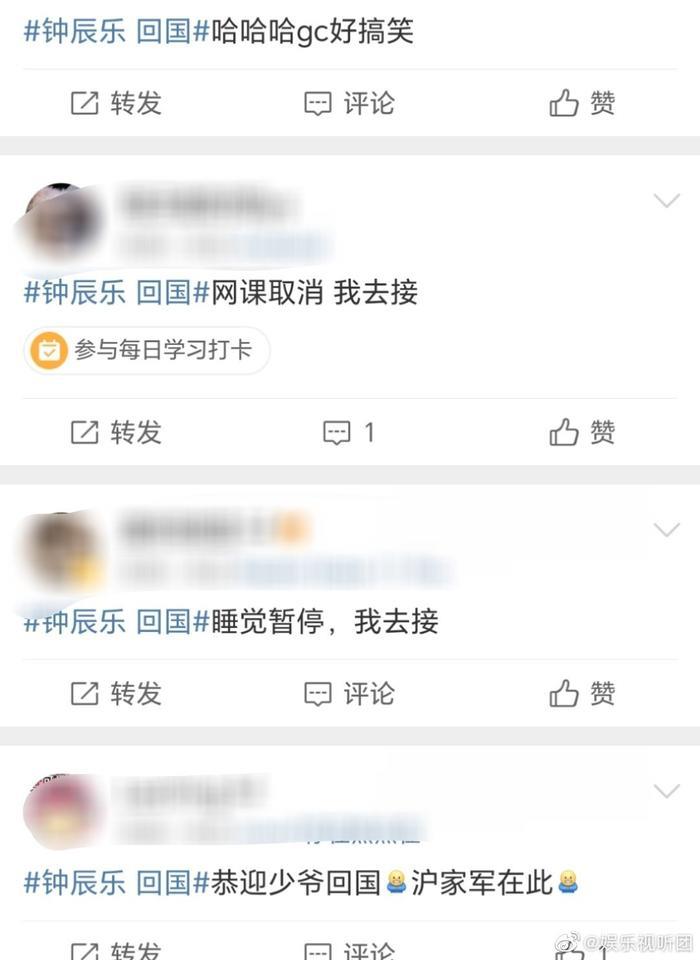View the 1 comment on 网课取消 post
The image size is (700, 960).
(x=349, y=432)
